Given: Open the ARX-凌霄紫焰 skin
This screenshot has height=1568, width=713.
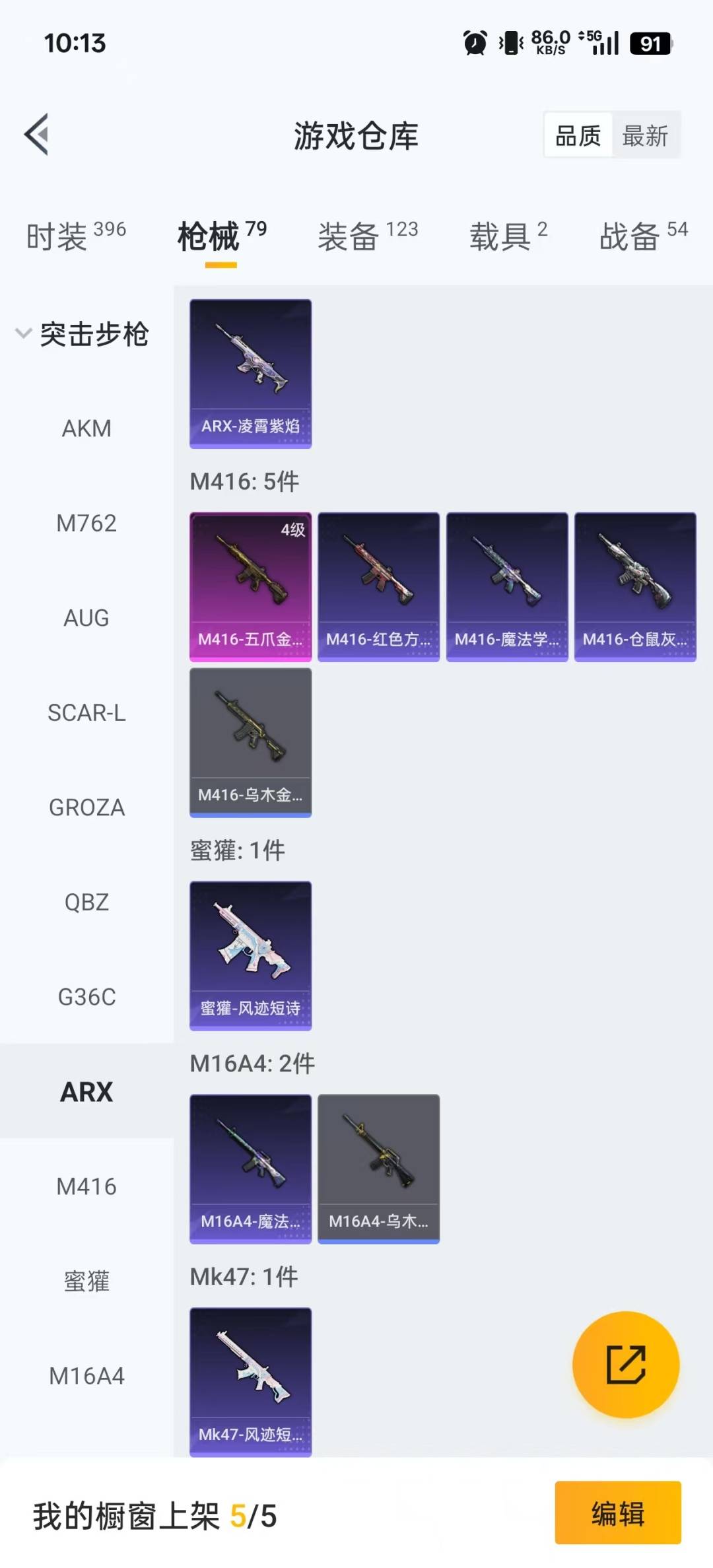Looking at the screenshot, I should coord(250,374).
